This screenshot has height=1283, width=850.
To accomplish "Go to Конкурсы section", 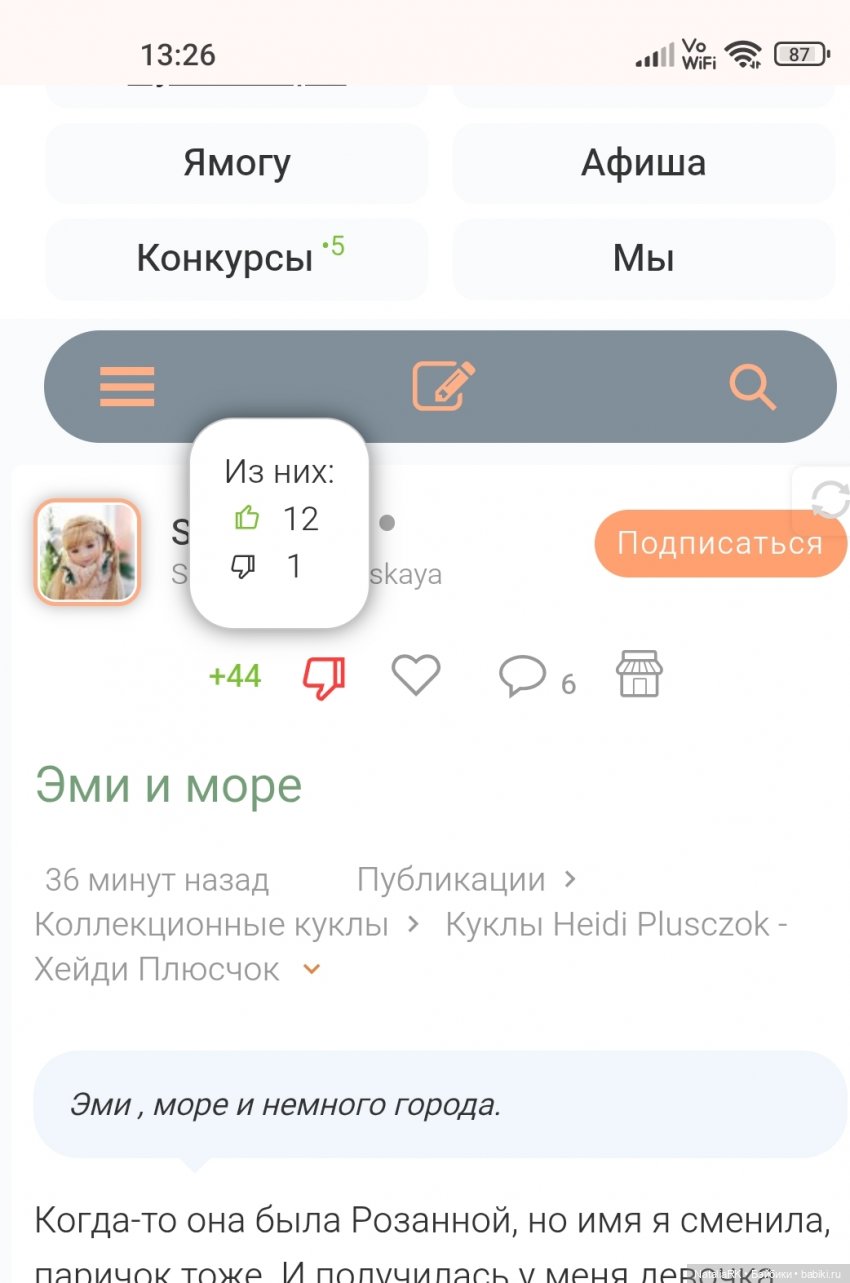I will point(237,259).
